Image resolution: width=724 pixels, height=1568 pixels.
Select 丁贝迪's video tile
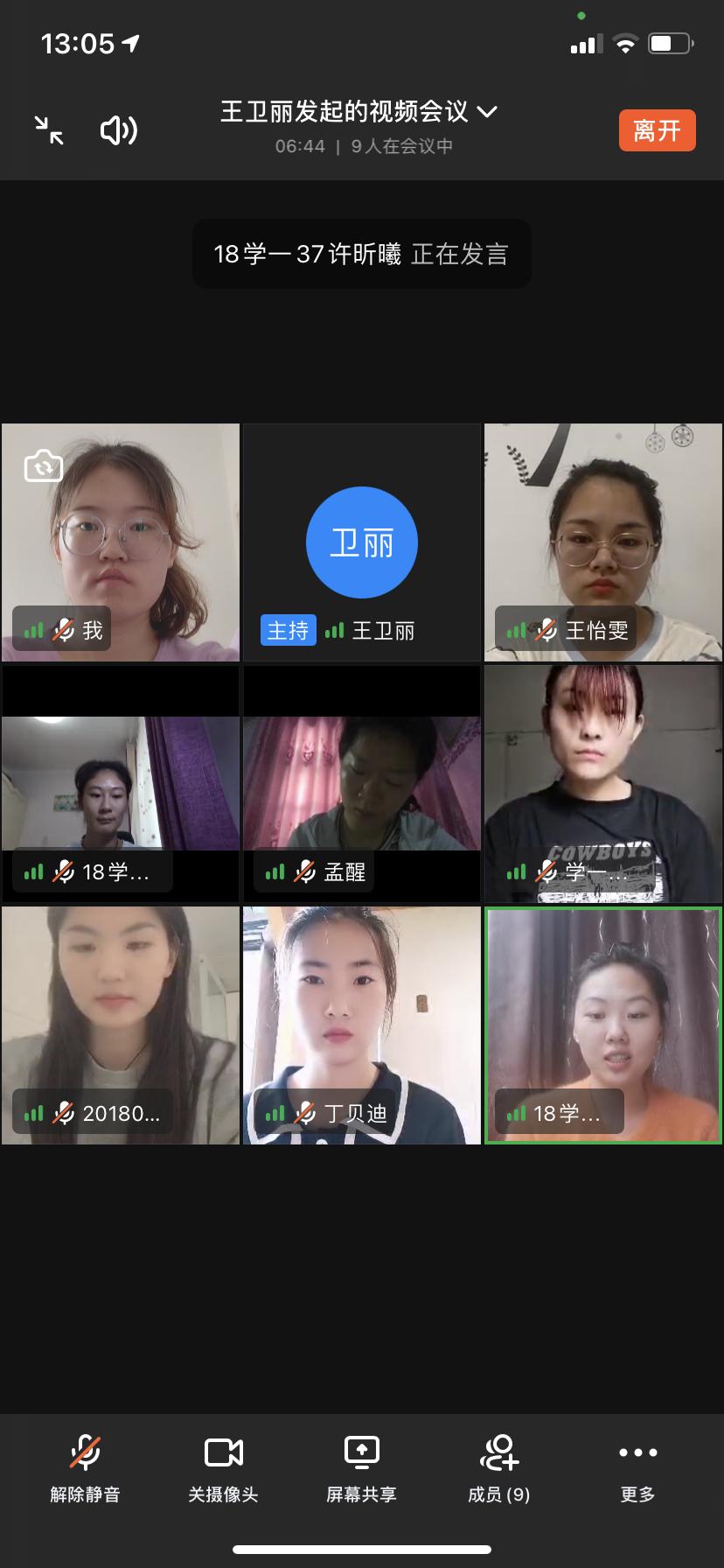361,1025
